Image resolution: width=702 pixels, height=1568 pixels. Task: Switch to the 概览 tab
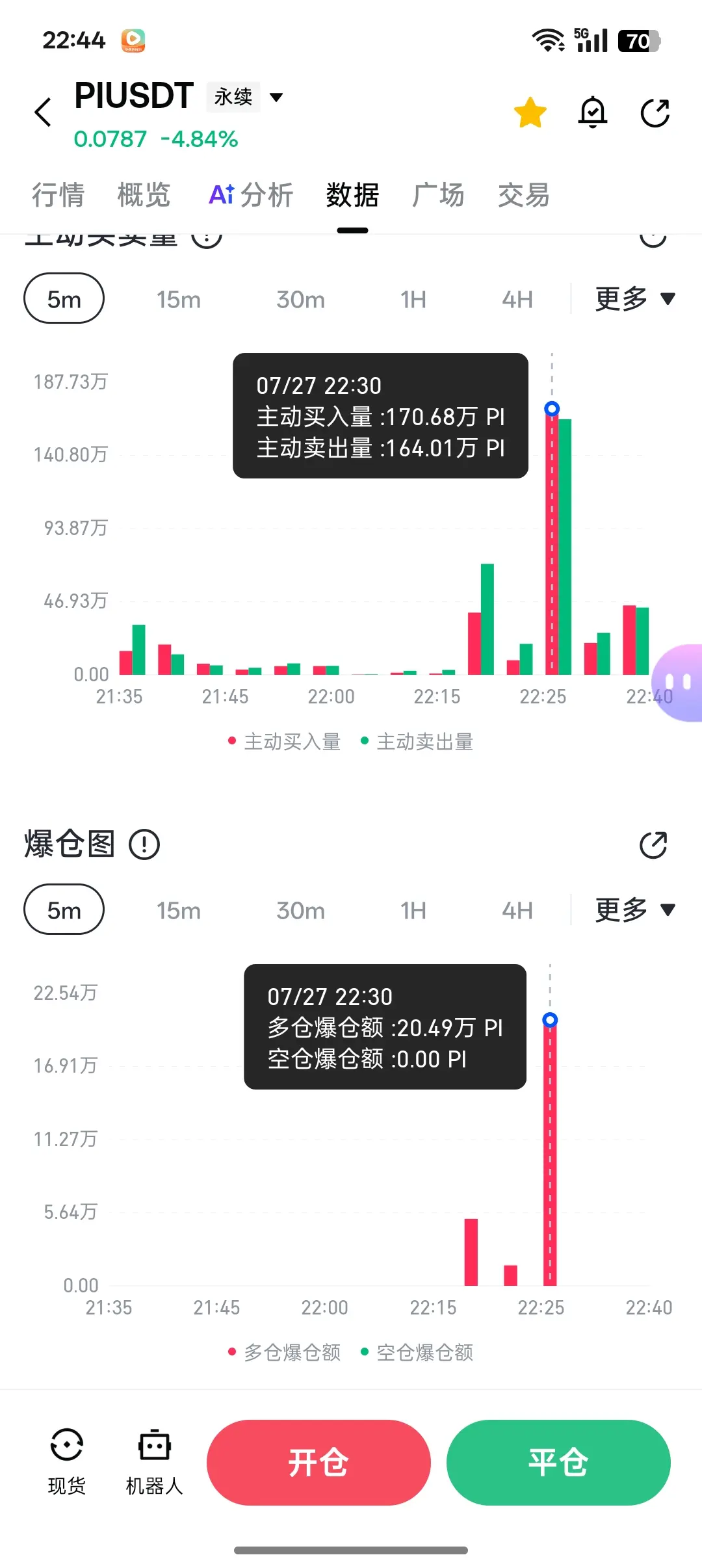(144, 195)
